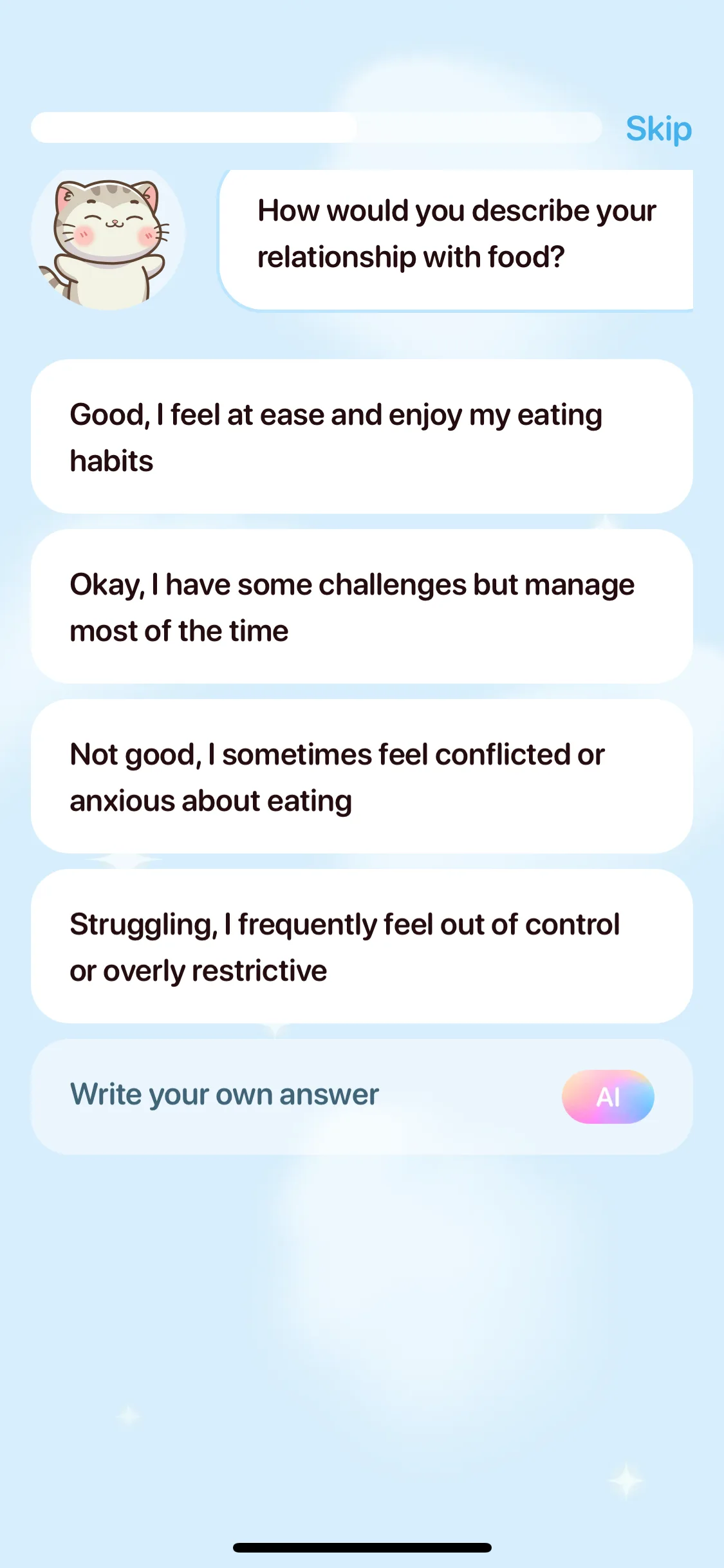The width and height of the screenshot is (724, 1568).
Task: Select "Struggling, I frequently feel out of control"
Action: (362, 946)
